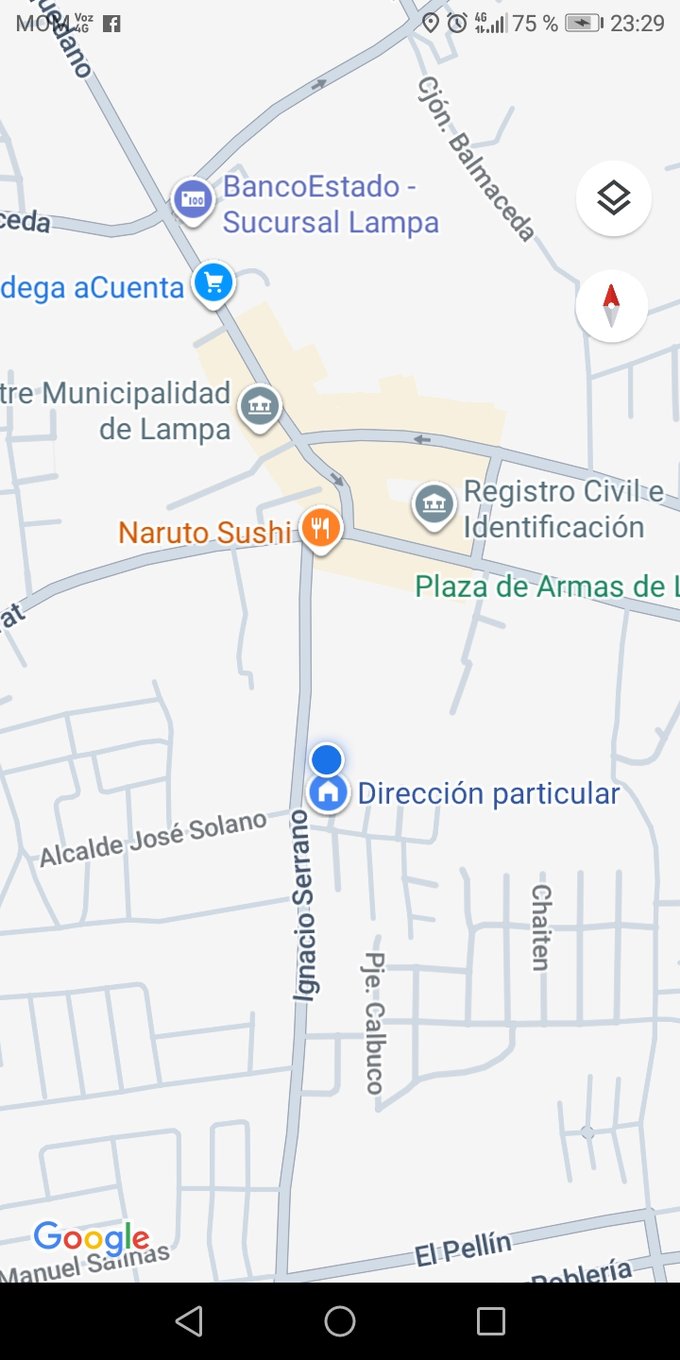Select the BancoEstado Sucursal Lampa marker
The width and height of the screenshot is (680, 1360).
click(x=192, y=198)
